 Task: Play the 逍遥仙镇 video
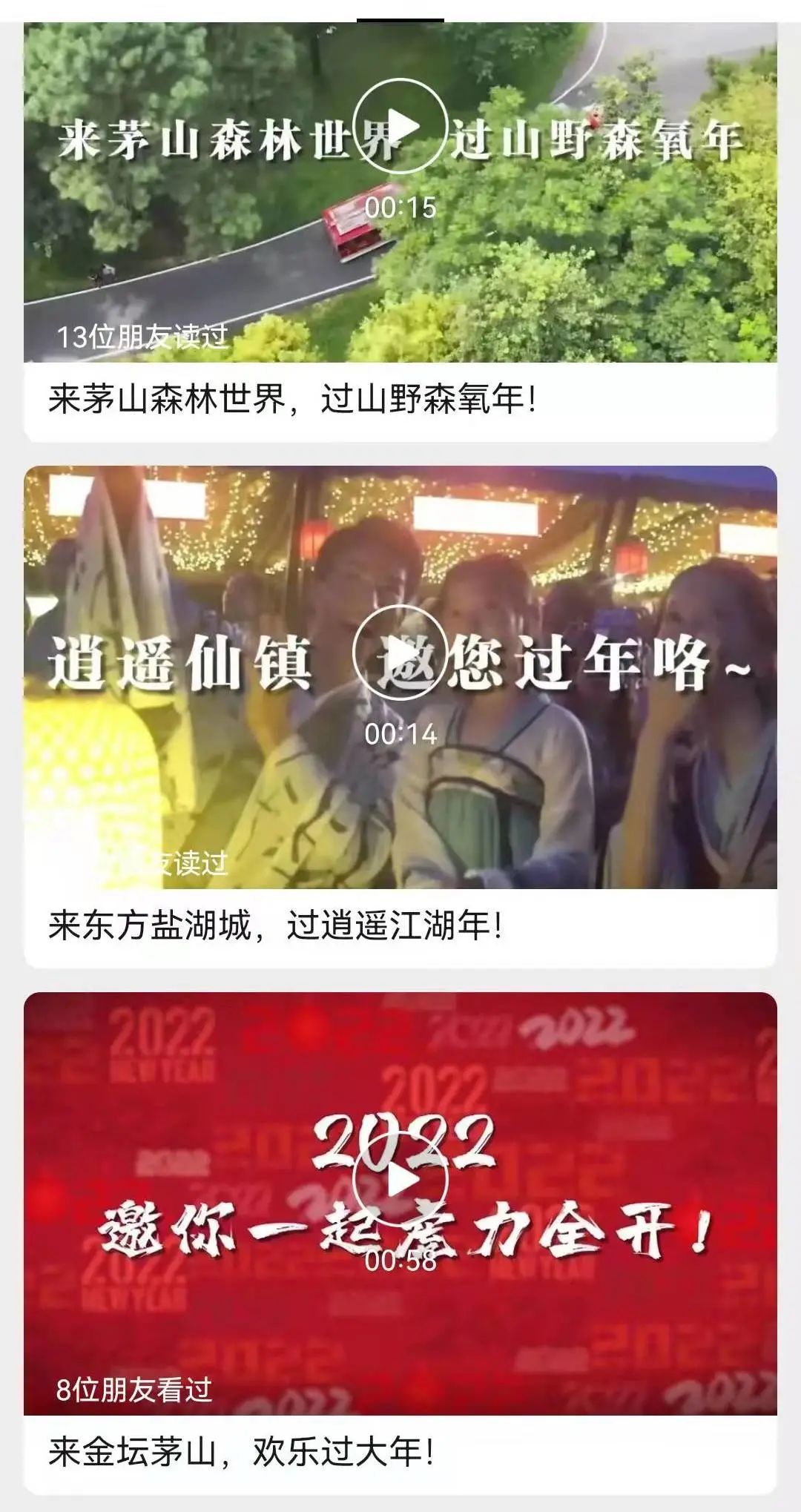pyautogui.click(x=400, y=653)
